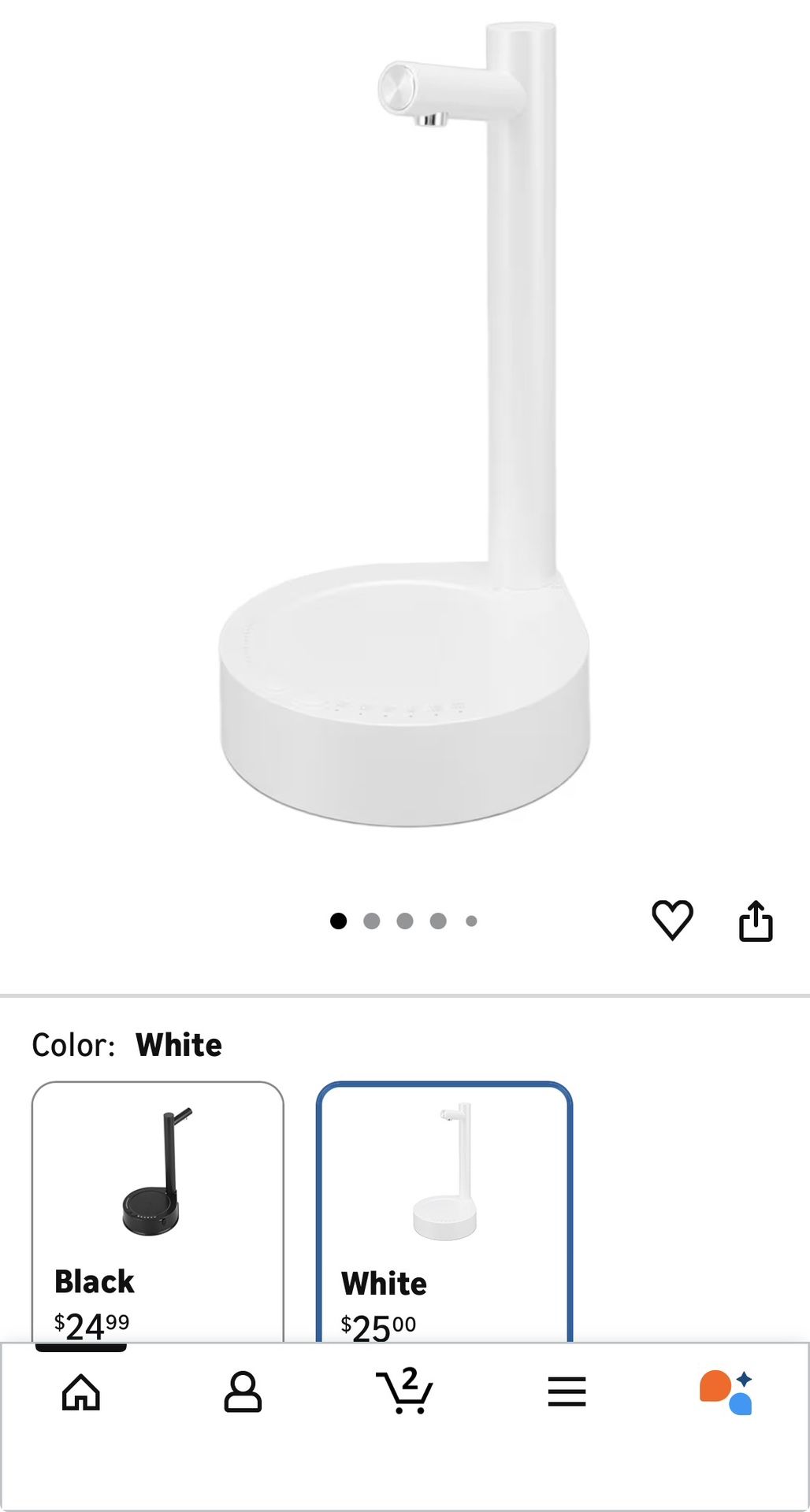
Task: Open the shopping cart with 2 items
Action: click(x=404, y=1392)
